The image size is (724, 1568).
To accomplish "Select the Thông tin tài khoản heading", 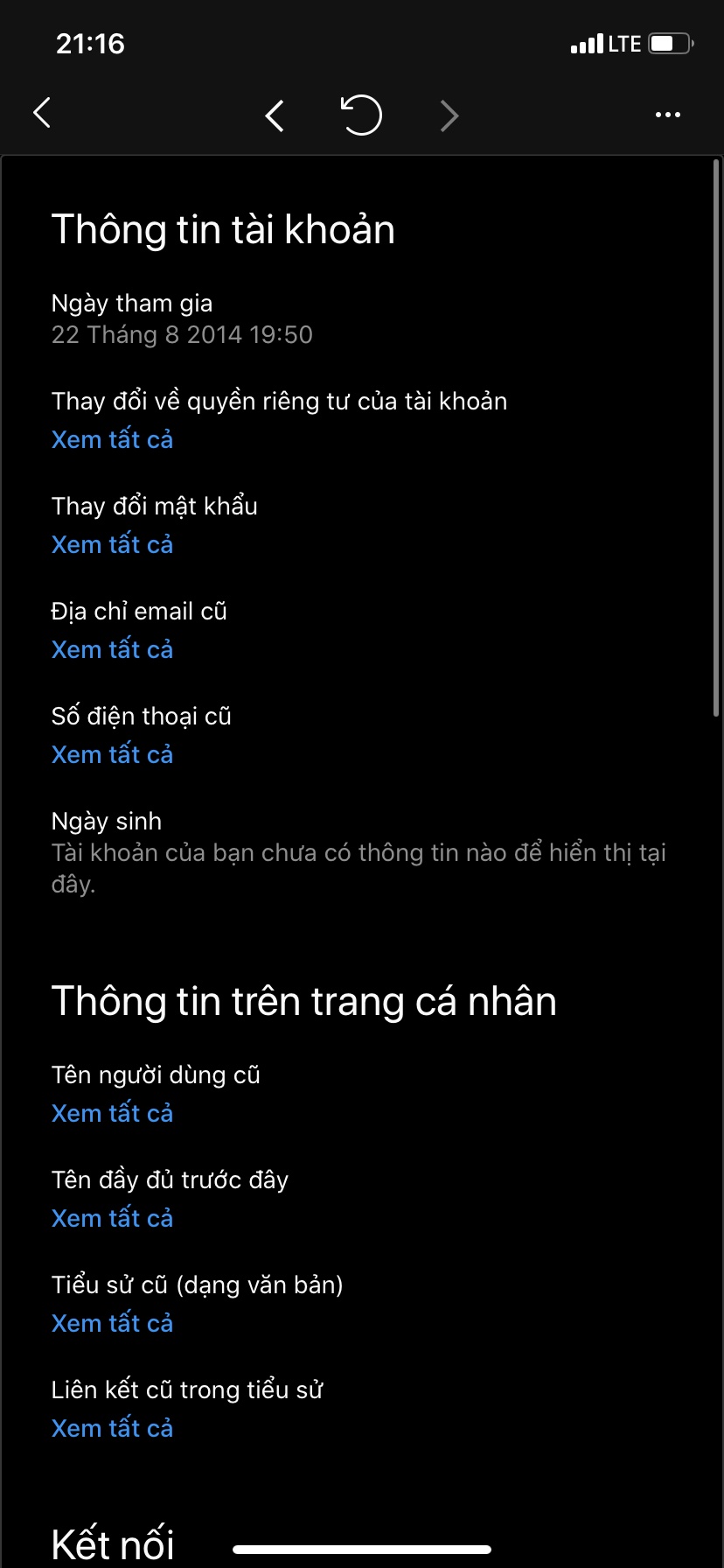I will tap(223, 230).
